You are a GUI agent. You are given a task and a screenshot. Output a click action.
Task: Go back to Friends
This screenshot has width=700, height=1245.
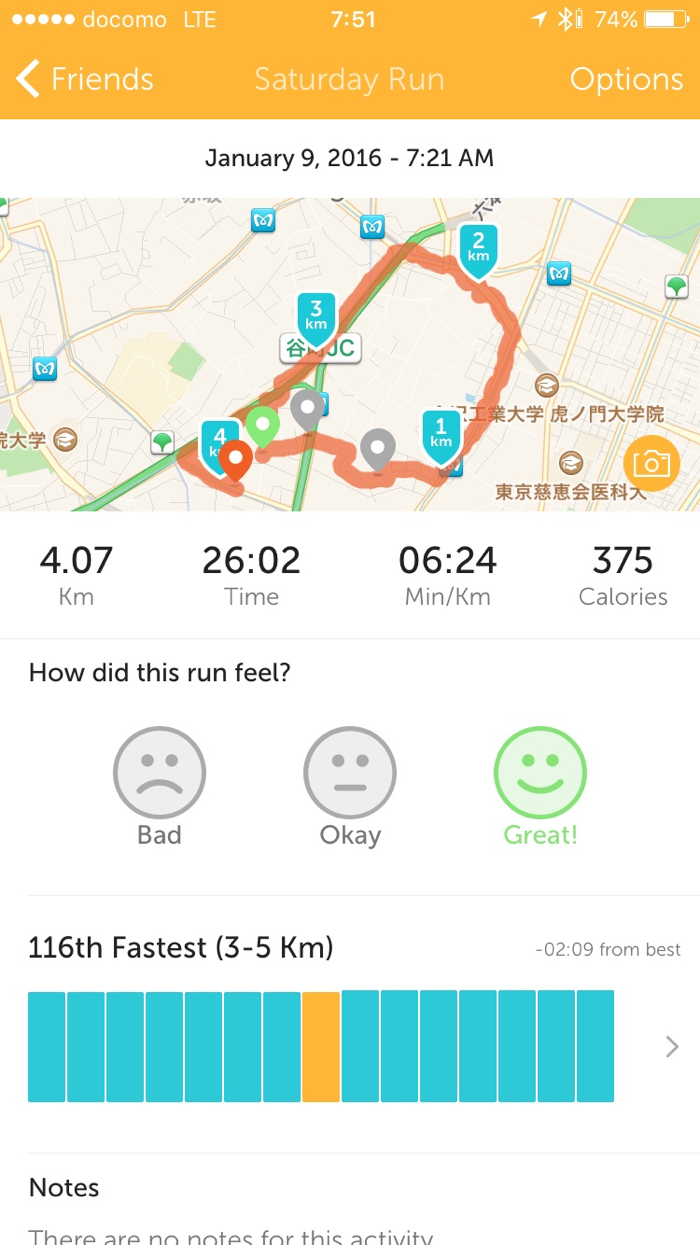pos(85,79)
